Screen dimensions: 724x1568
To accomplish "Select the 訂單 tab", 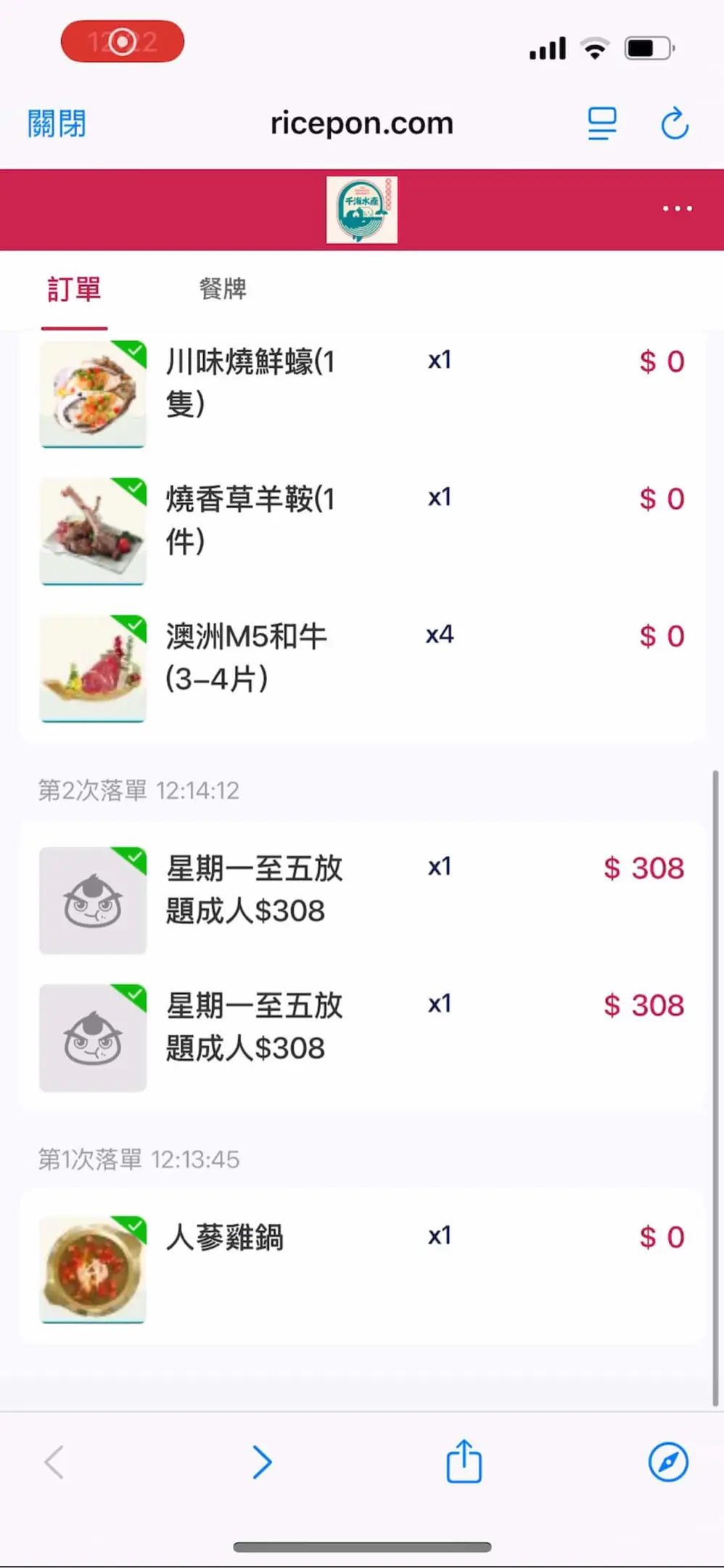I will [74, 289].
